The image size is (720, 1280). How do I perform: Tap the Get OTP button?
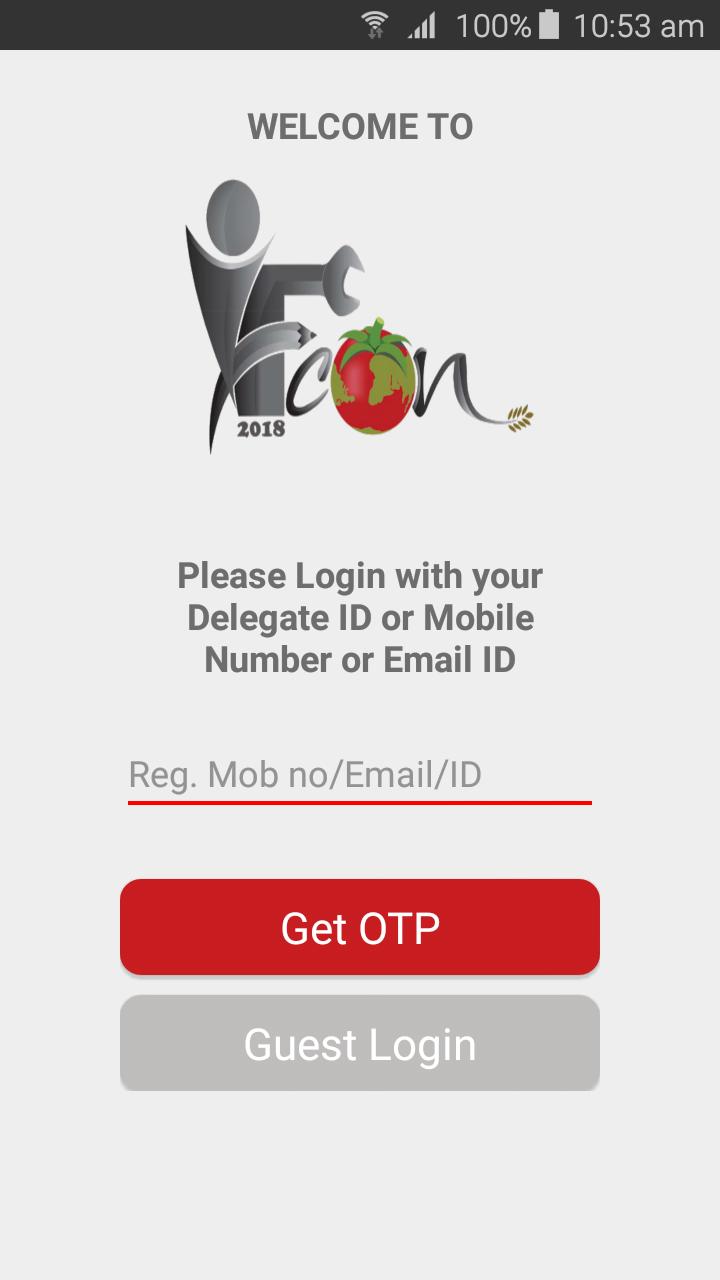coord(360,927)
